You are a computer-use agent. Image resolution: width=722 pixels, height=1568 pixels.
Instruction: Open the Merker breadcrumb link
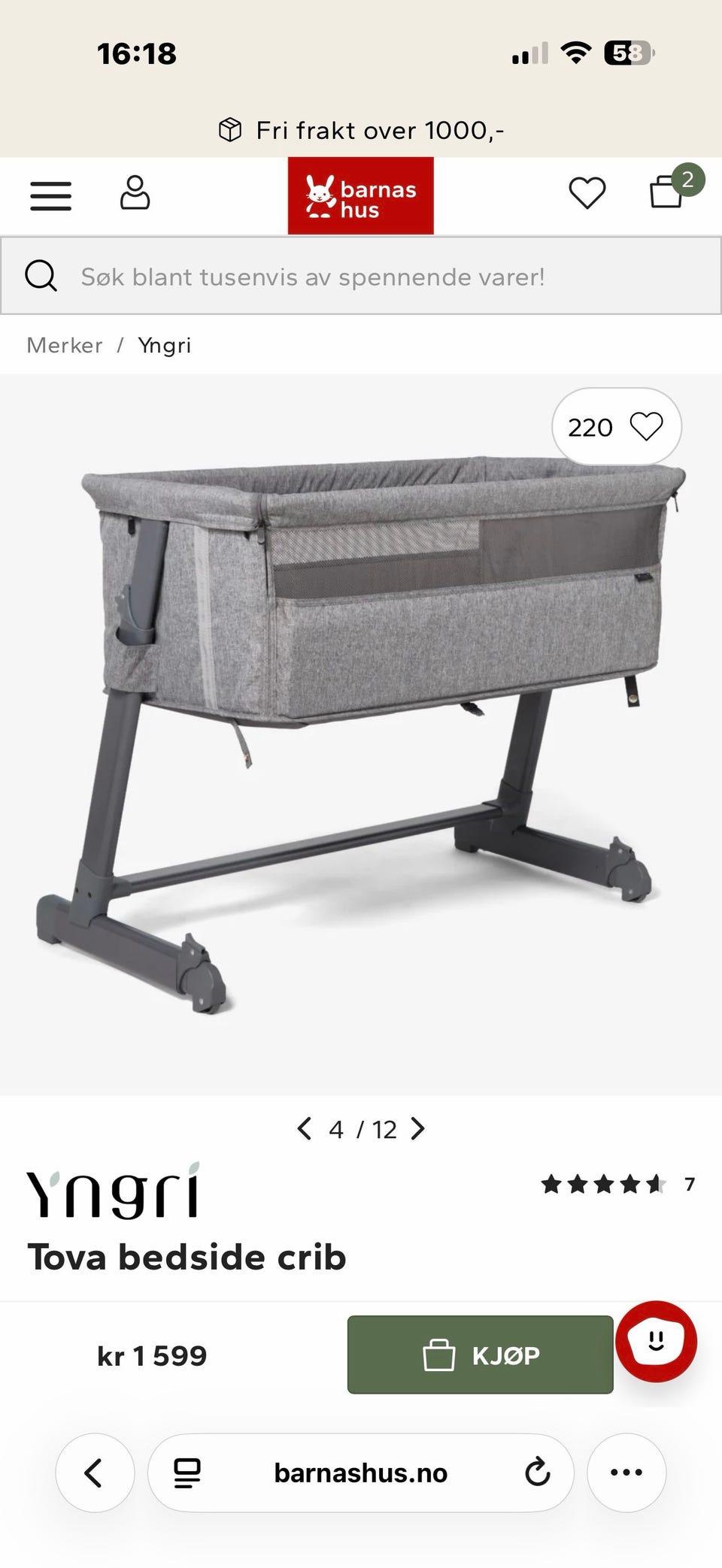(x=65, y=345)
